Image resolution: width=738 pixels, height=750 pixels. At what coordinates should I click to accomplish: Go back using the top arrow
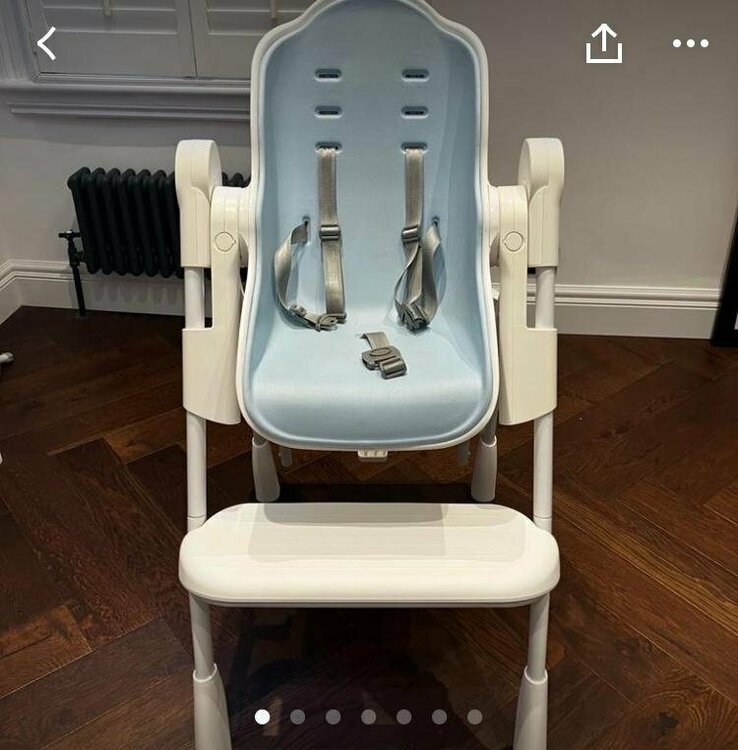tap(46, 43)
